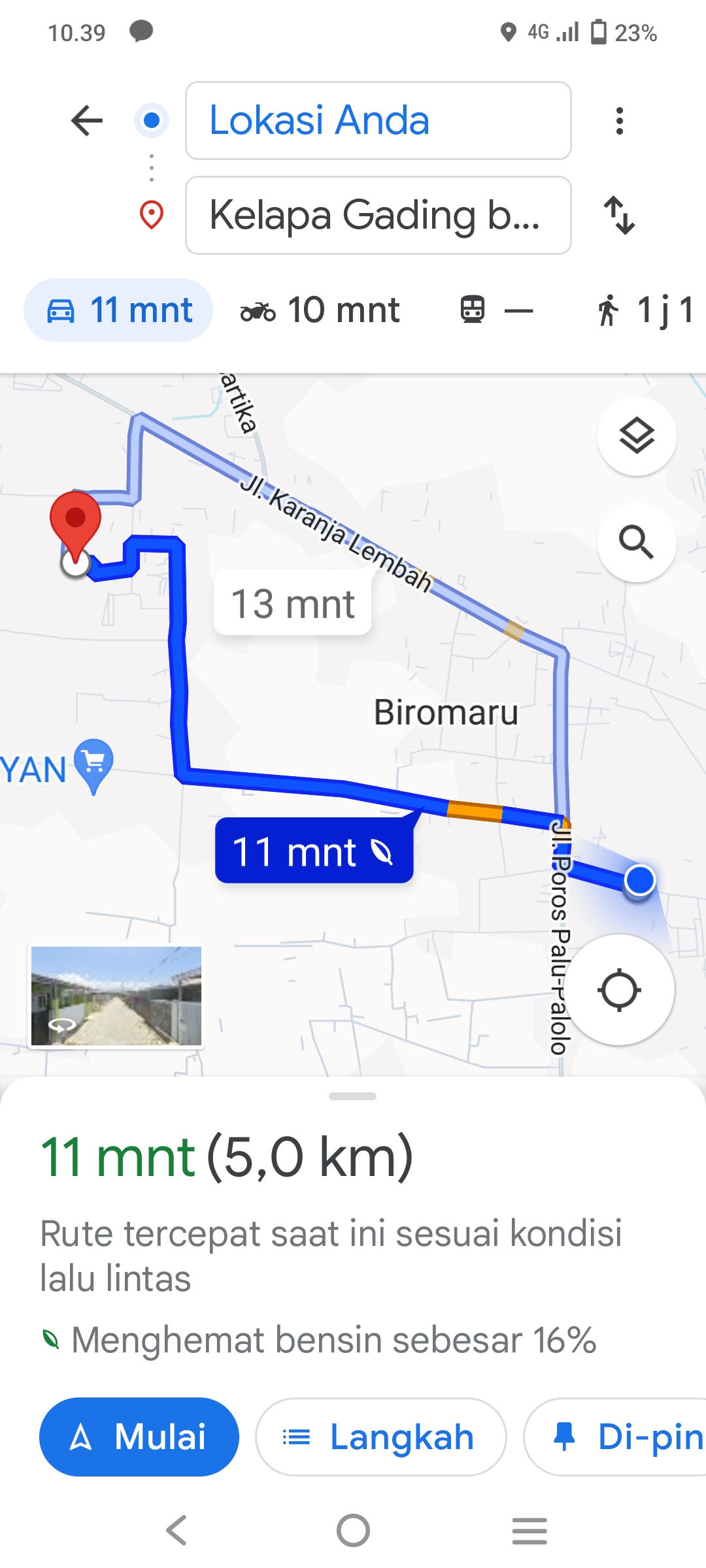Screen dimensions: 706x1568
Task: Pin this route with Di-pin
Action: [615, 1437]
